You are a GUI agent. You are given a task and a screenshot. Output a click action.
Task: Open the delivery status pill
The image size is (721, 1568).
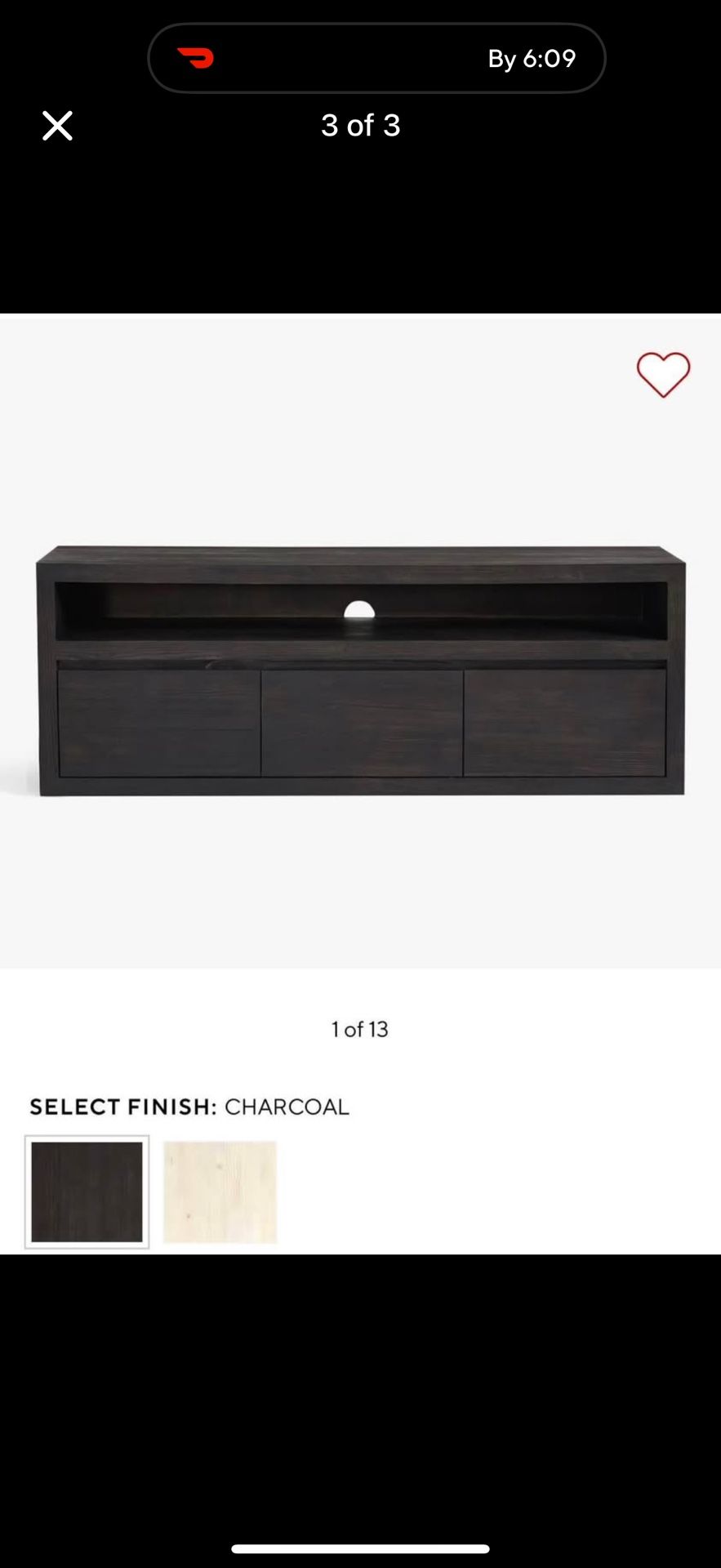point(376,58)
